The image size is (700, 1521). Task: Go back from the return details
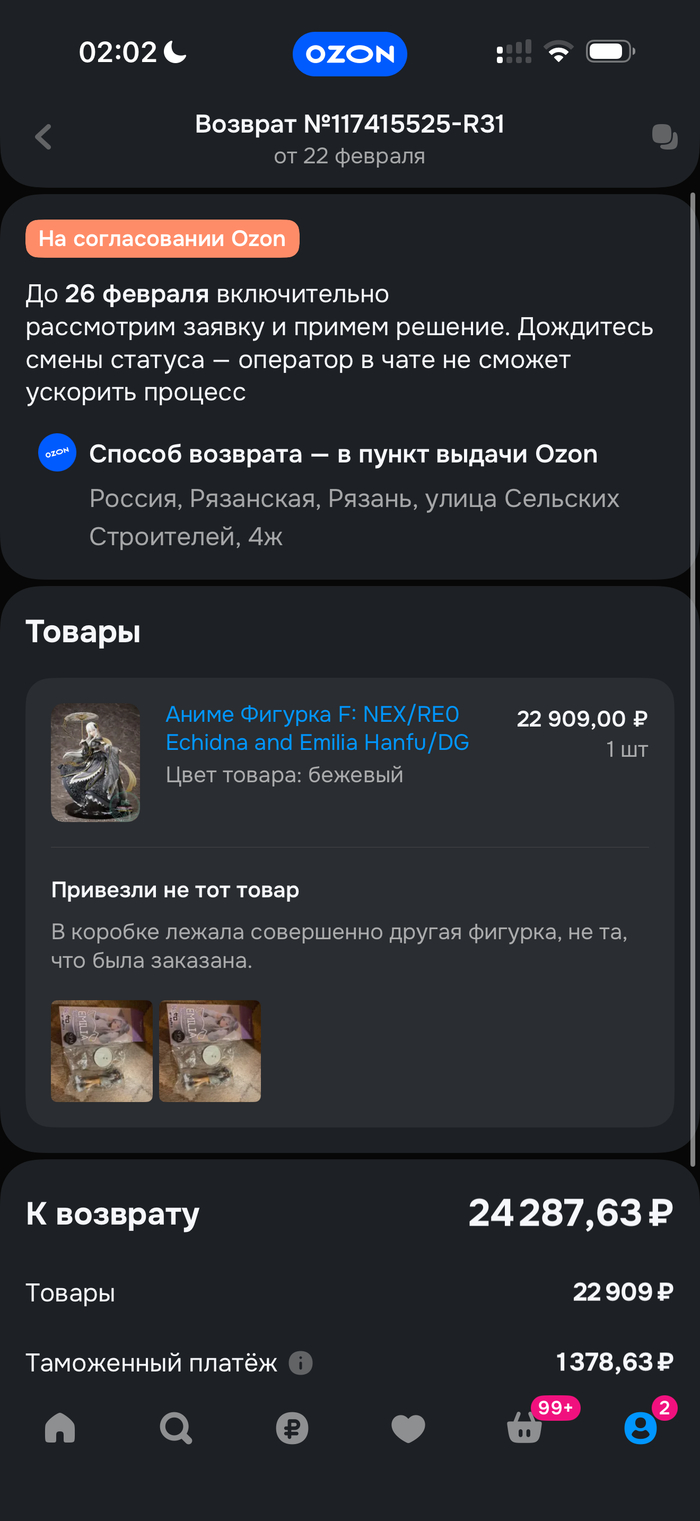pos(43,137)
